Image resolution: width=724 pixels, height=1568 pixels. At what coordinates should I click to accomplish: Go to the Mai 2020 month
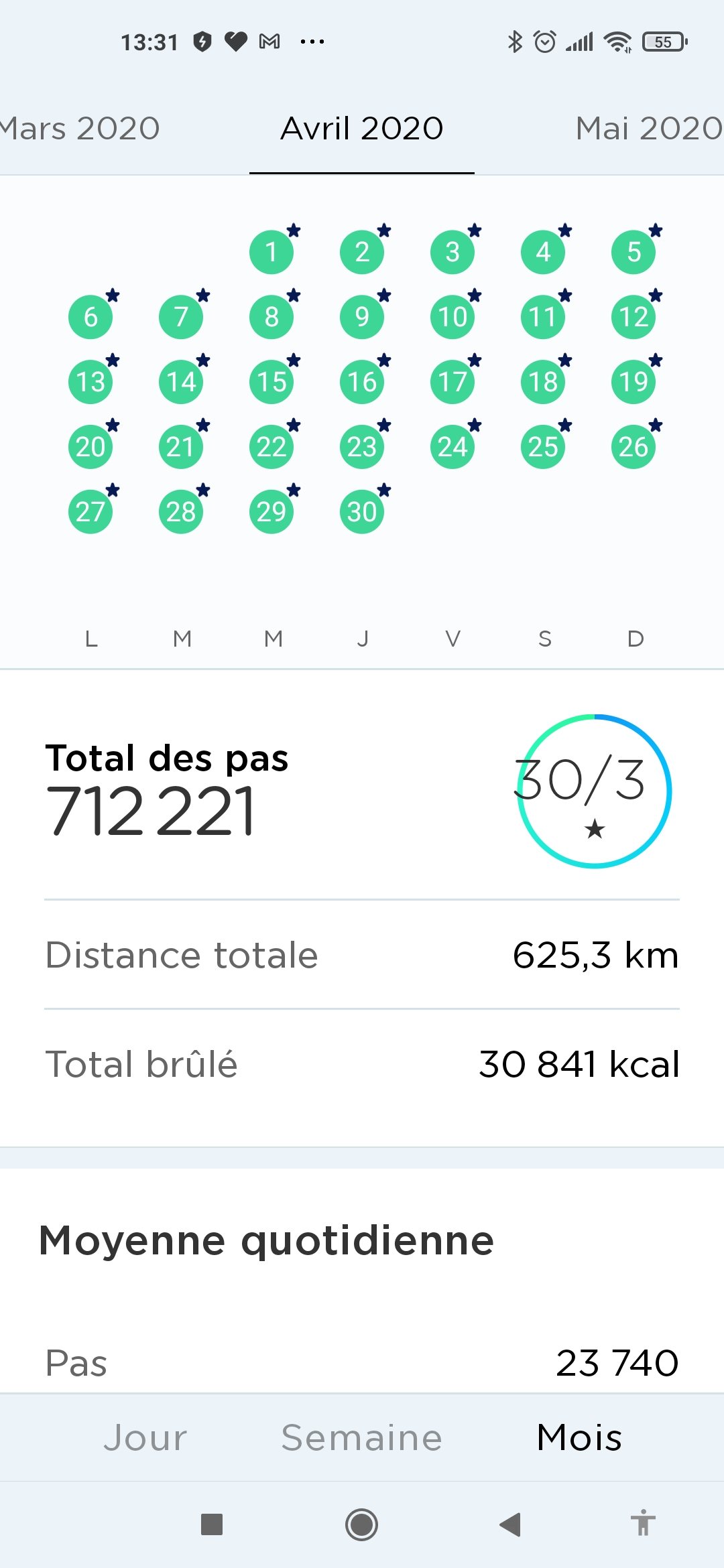point(648,128)
